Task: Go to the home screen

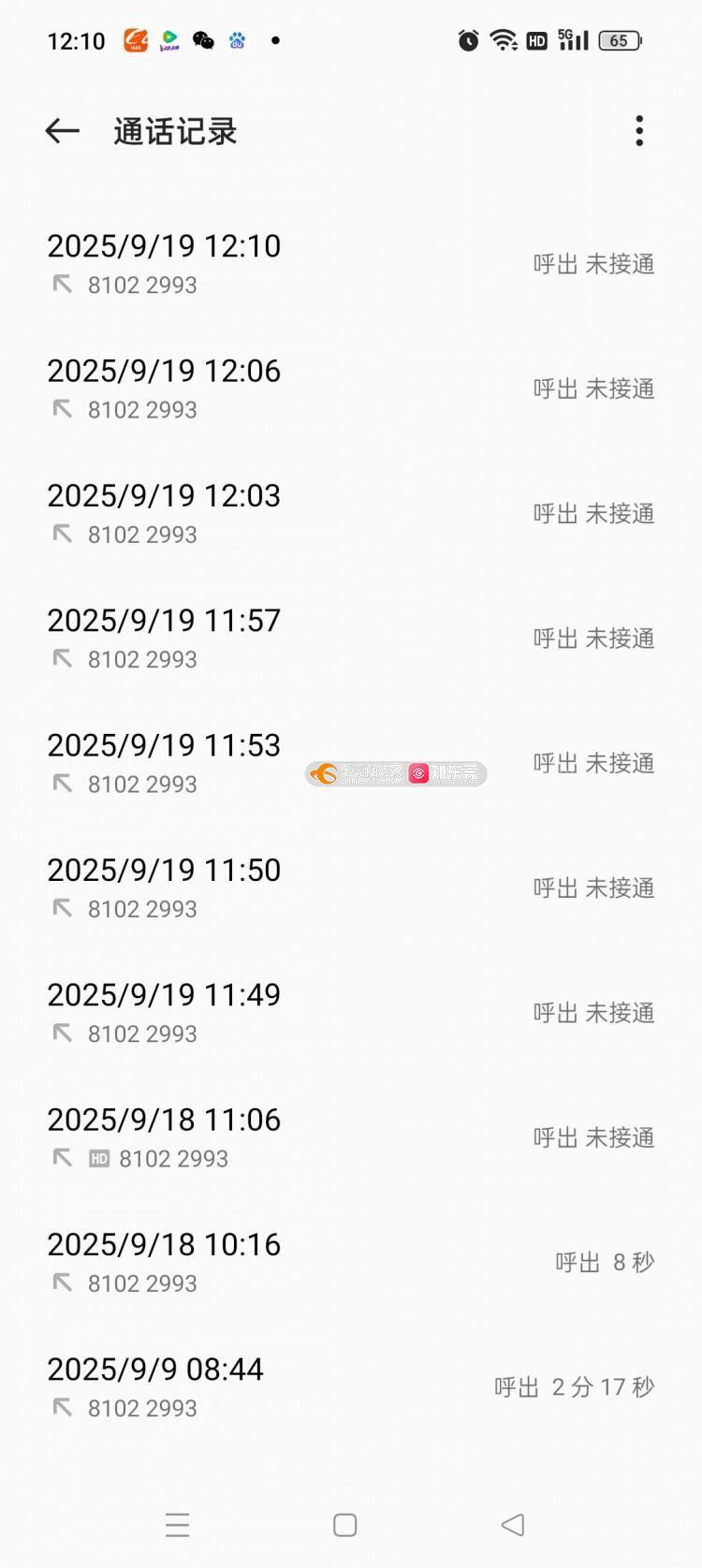Action: [345, 1525]
